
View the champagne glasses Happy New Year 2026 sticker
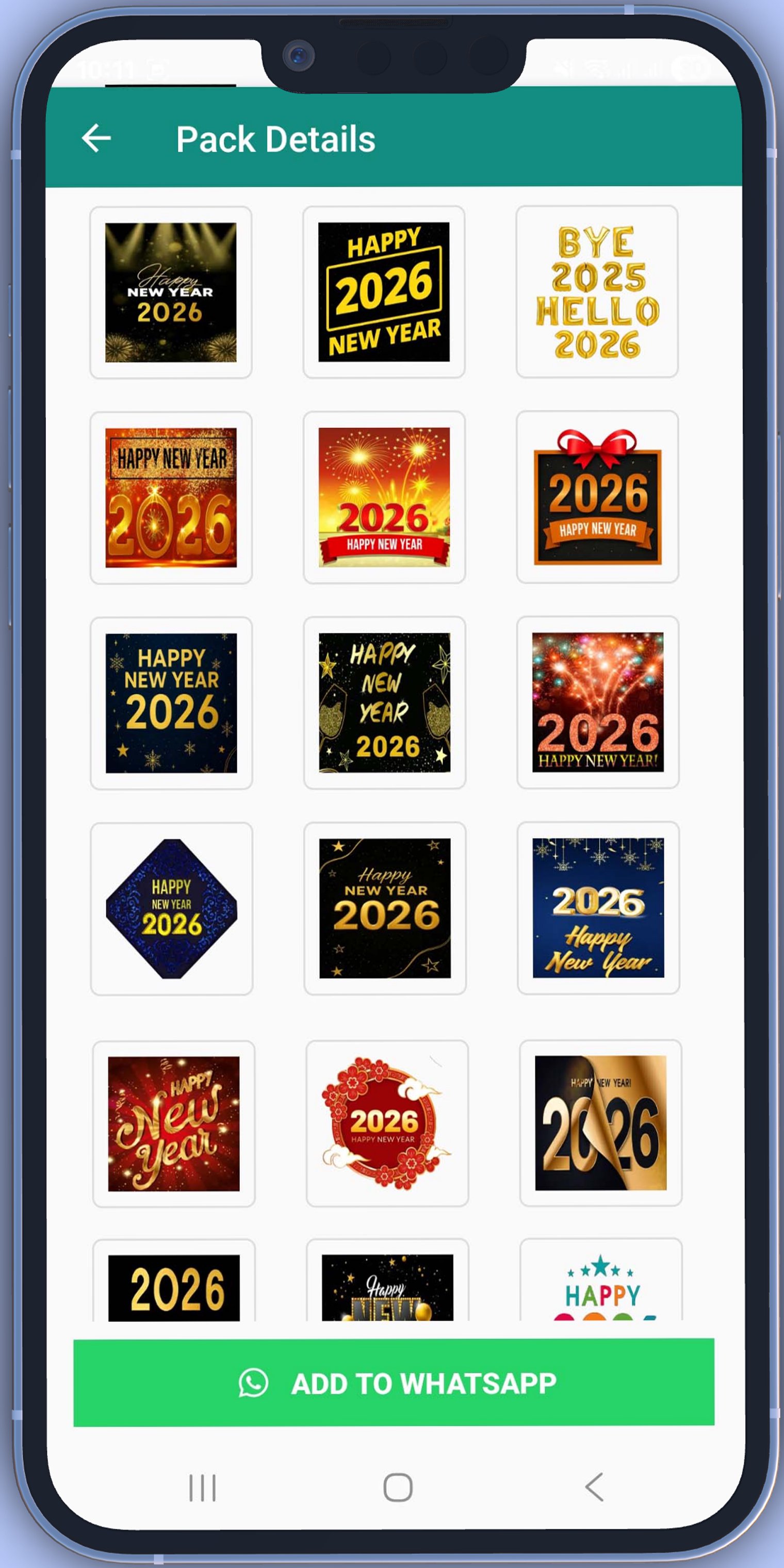[x=385, y=703]
